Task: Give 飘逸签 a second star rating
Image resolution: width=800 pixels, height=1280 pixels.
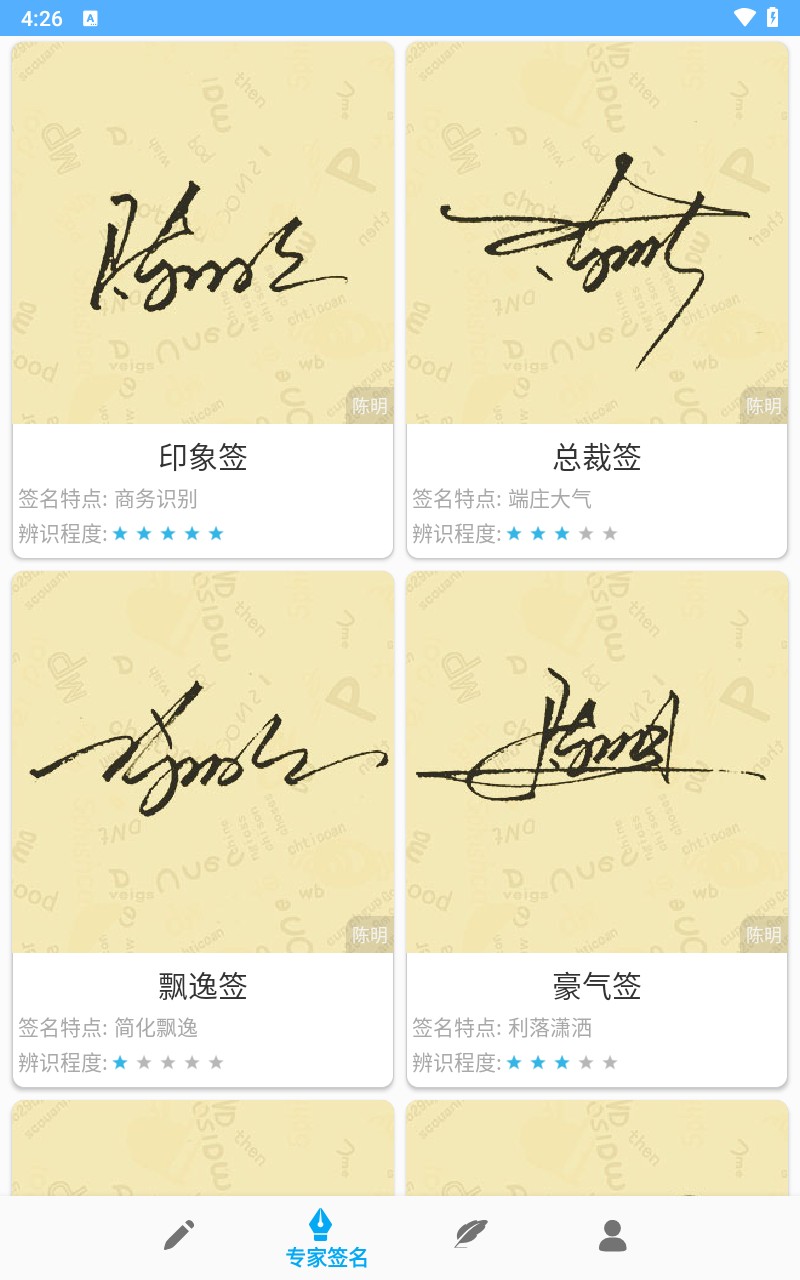Action: coord(143,1062)
